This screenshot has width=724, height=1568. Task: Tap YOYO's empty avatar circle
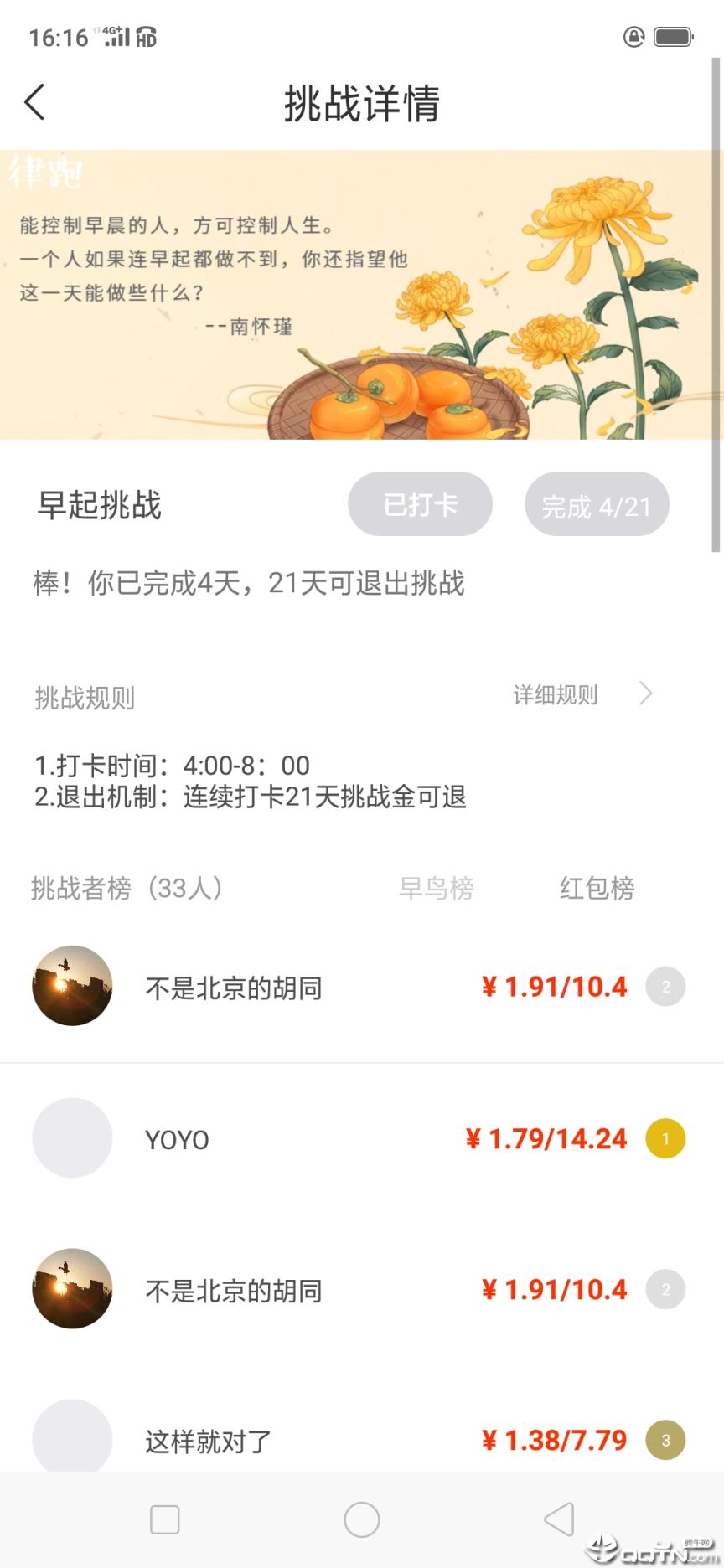pyautogui.click(x=72, y=1137)
